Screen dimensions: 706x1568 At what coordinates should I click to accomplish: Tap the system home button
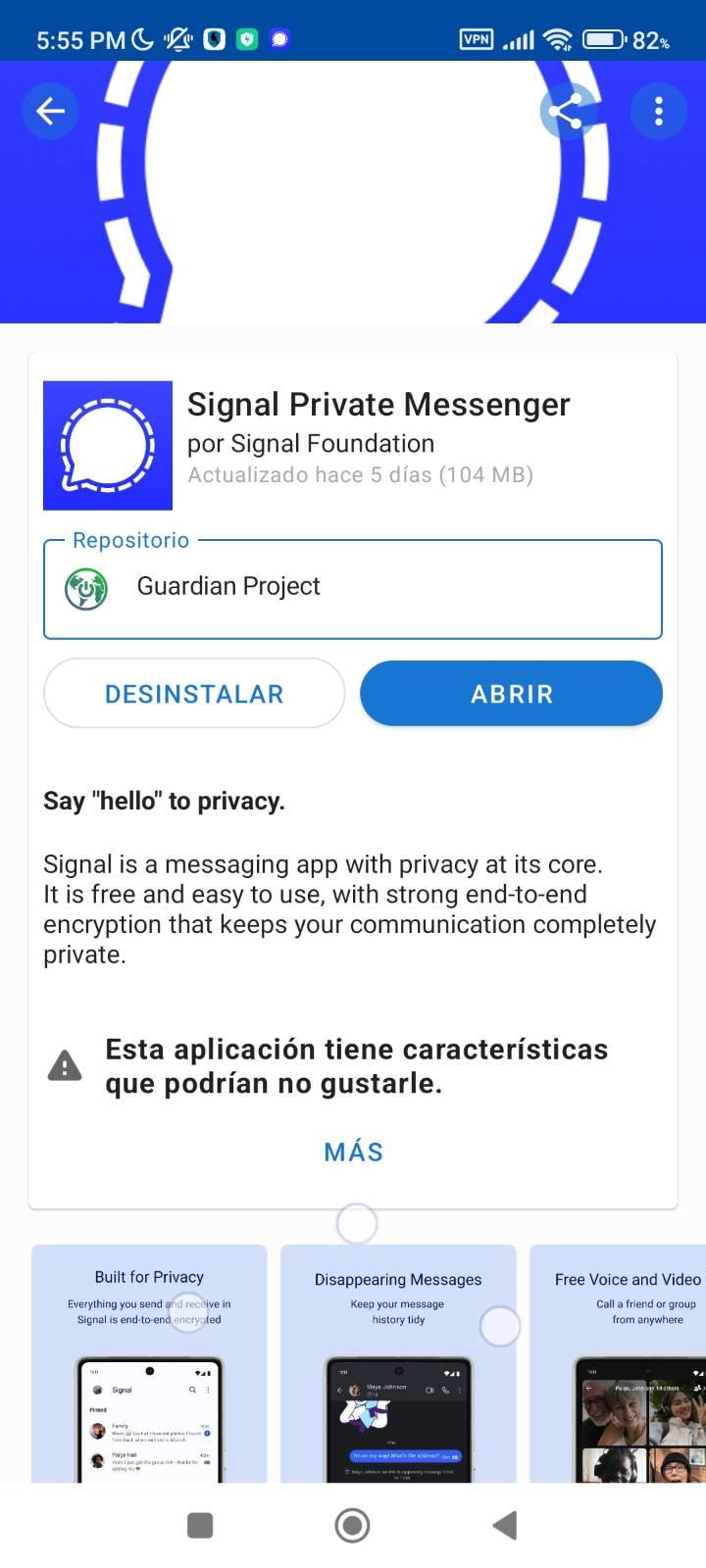pyautogui.click(x=352, y=1525)
